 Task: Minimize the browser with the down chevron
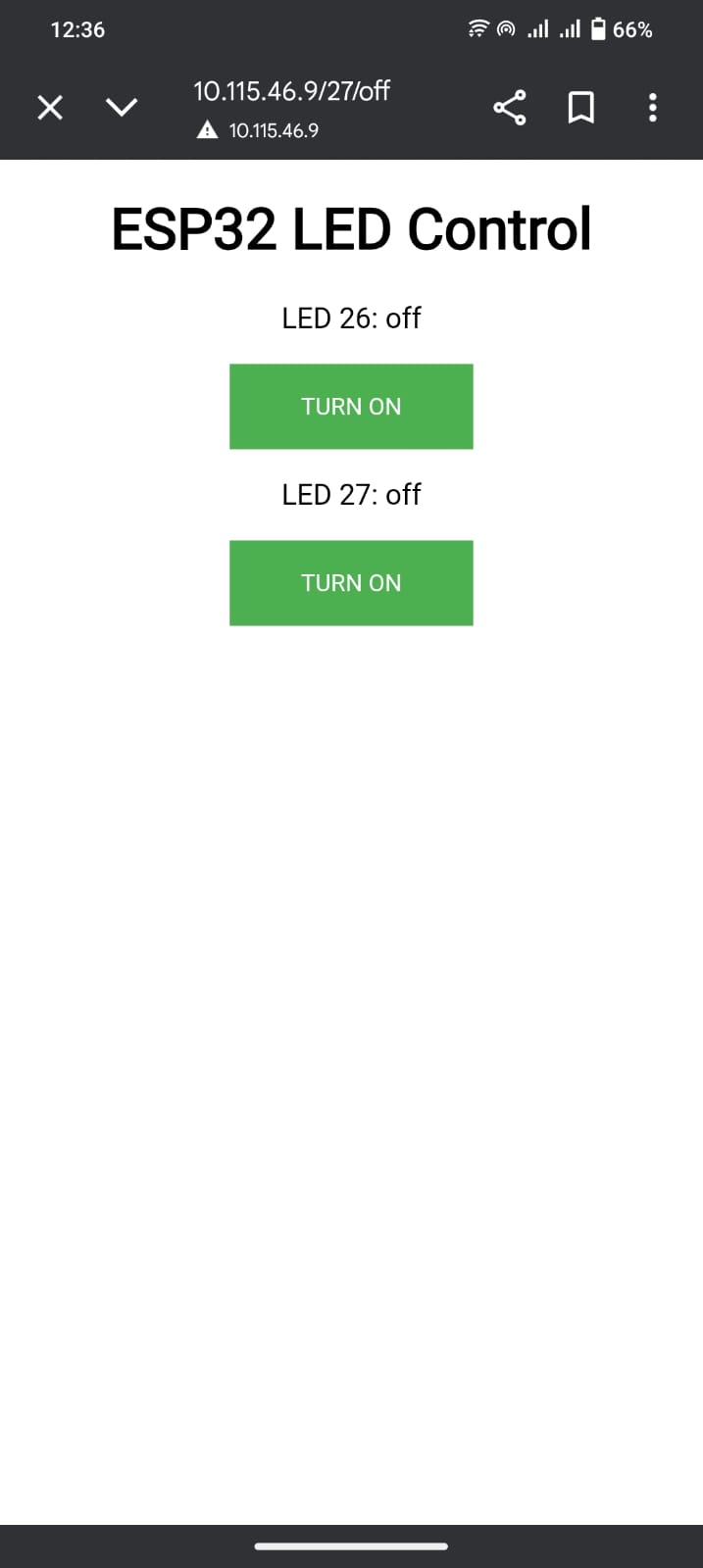tap(123, 107)
